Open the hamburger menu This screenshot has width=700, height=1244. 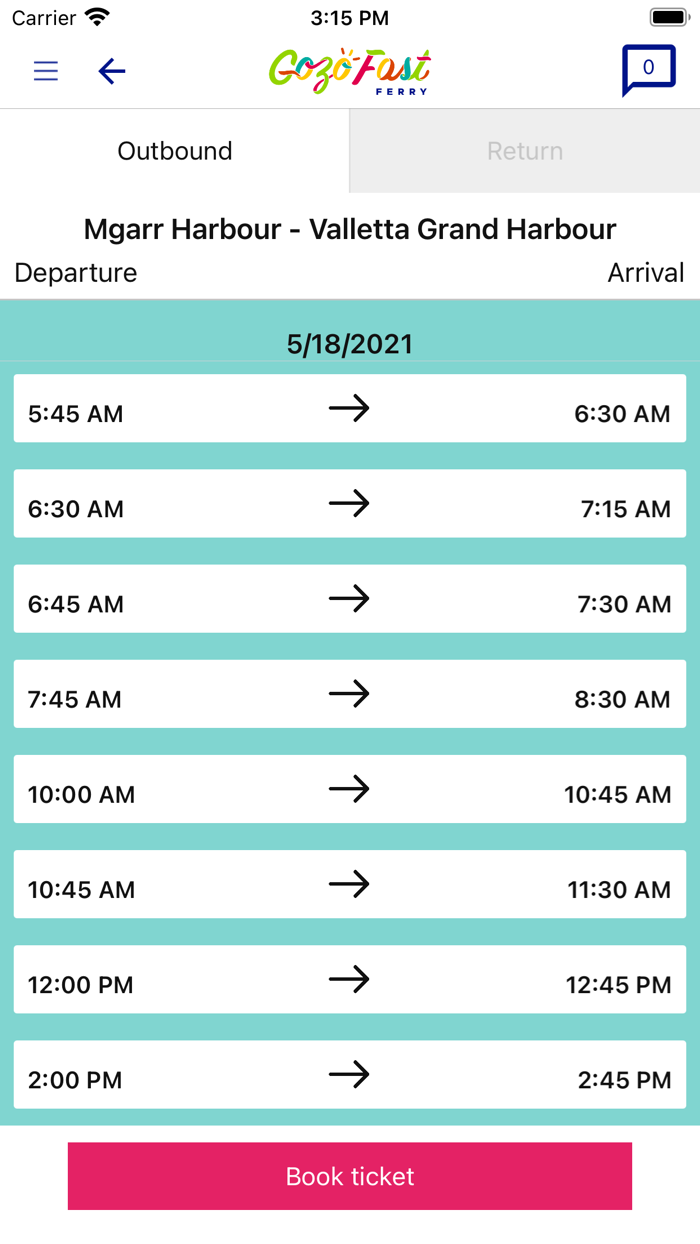point(46,71)
